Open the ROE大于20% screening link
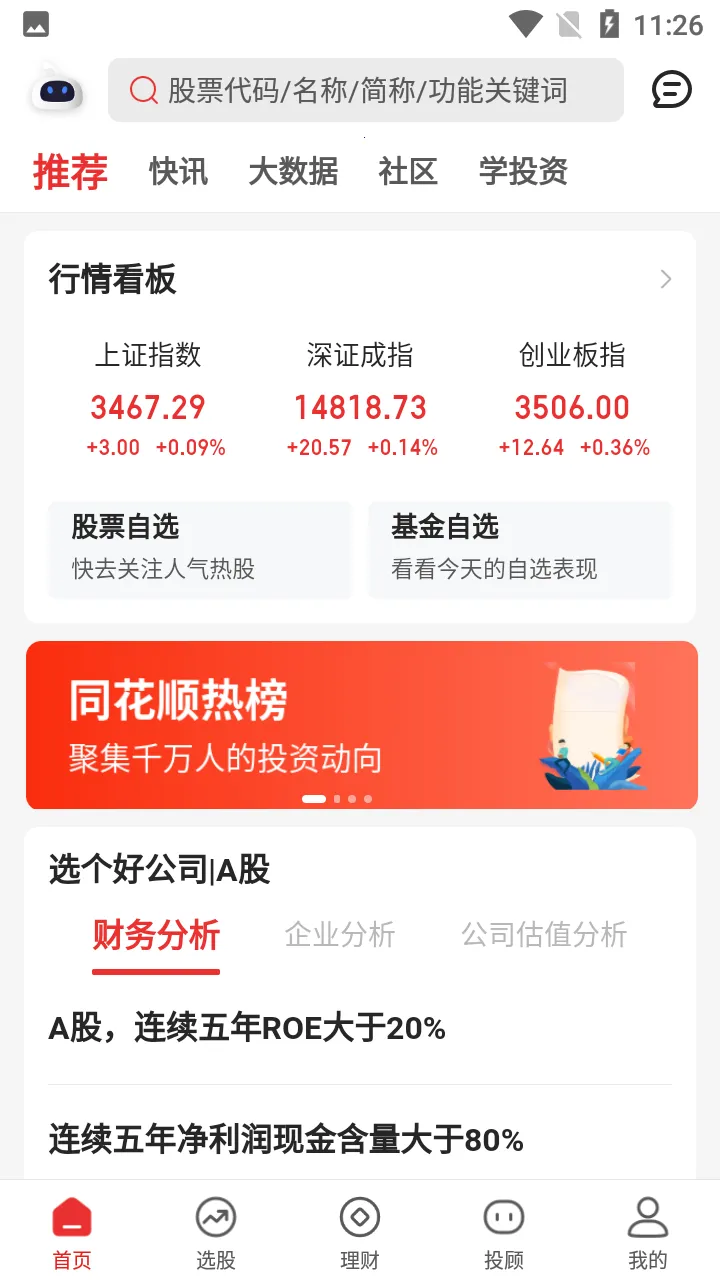Viewport: 720px width, 1280px height. point(246,1027)
